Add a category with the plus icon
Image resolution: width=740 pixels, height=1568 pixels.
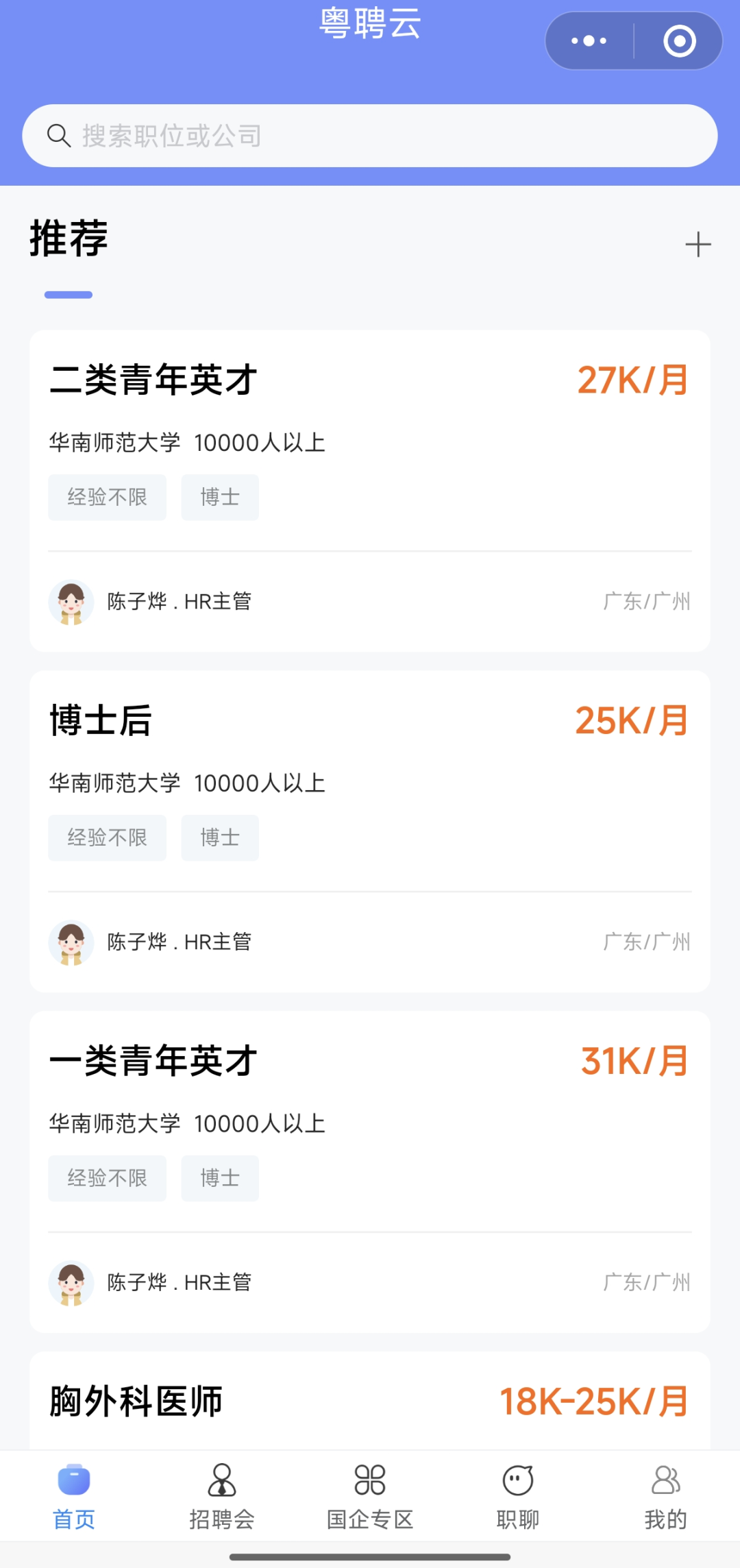(698, 245)
